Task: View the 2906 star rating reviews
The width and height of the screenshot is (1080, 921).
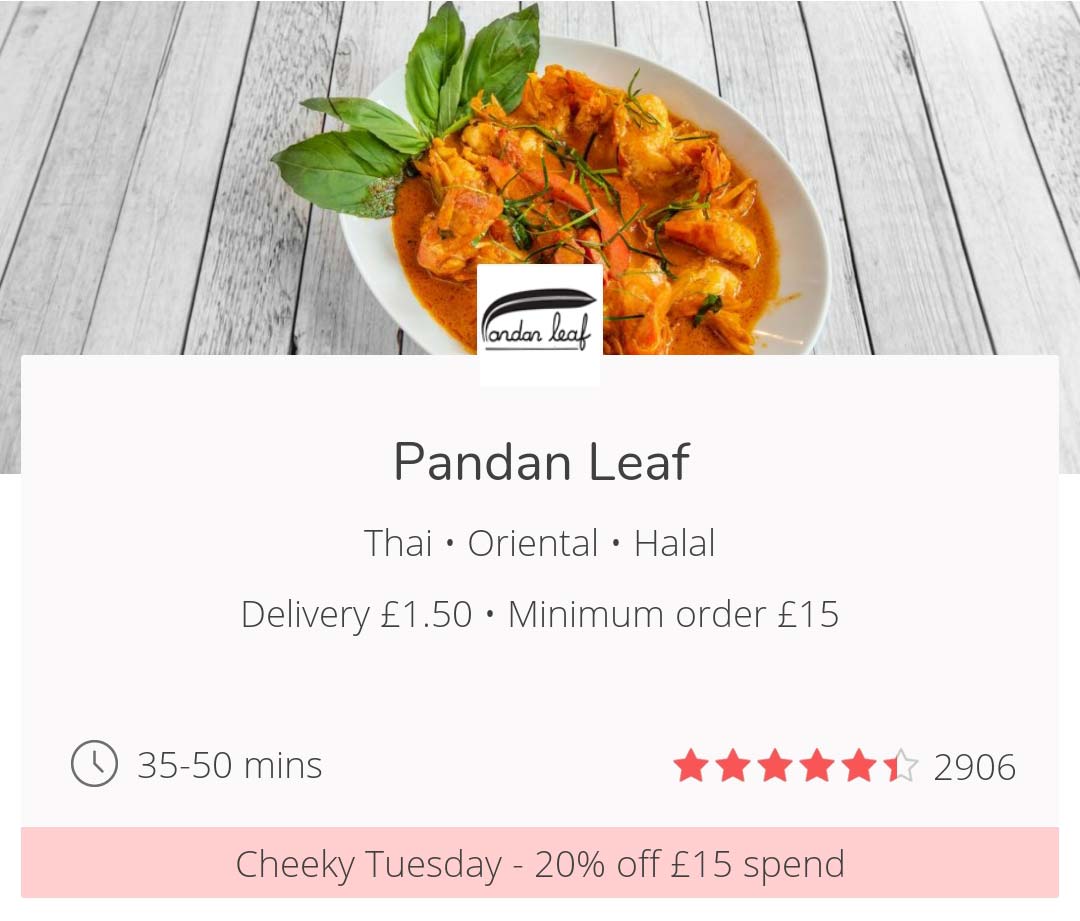Action: point(843,767)
